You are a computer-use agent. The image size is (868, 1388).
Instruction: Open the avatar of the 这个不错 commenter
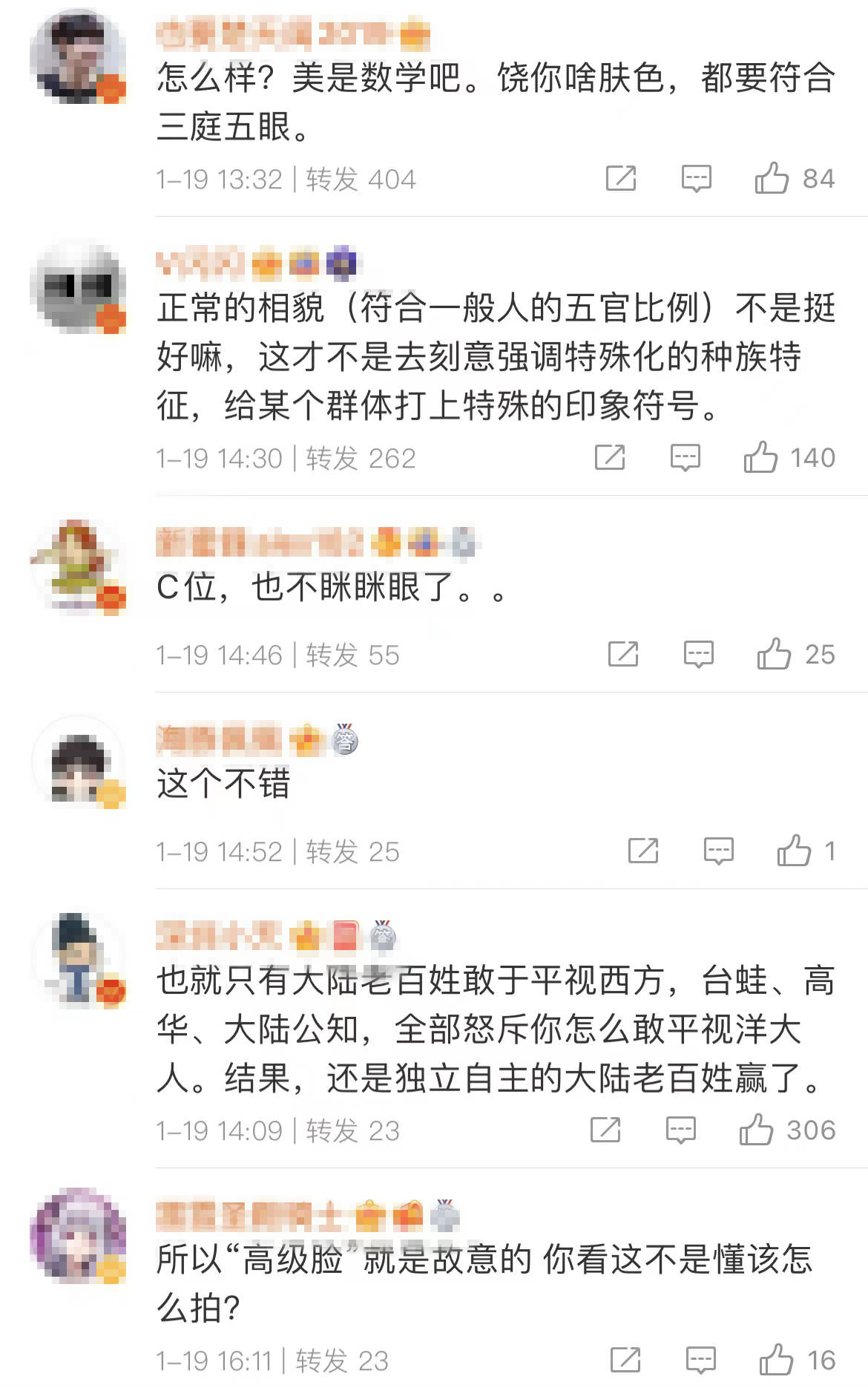point(78,762)
